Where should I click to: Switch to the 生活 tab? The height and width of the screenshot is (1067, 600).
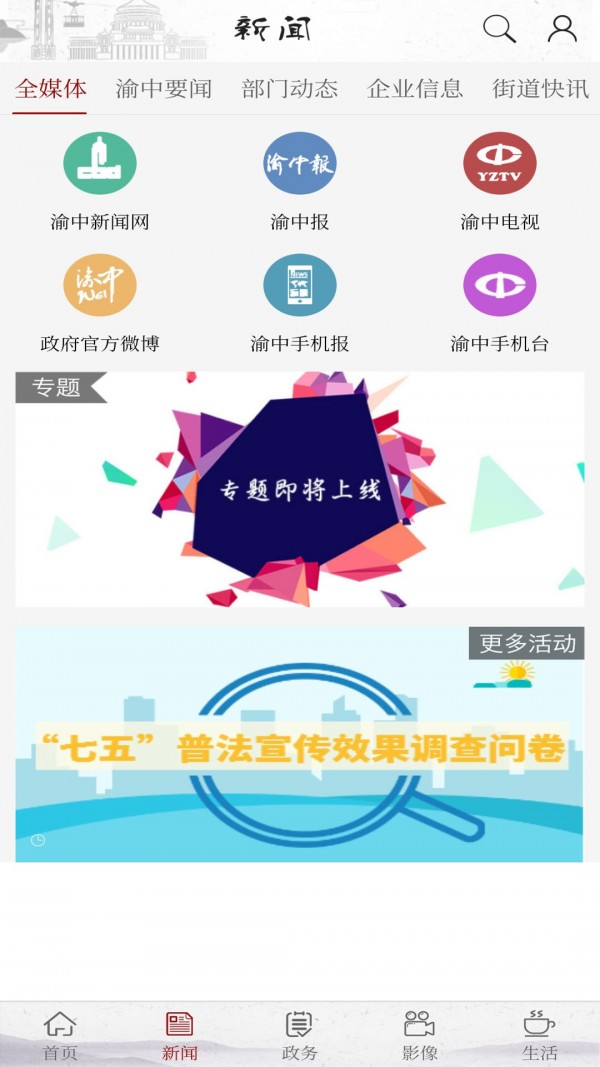click(x=540, y=1035)
